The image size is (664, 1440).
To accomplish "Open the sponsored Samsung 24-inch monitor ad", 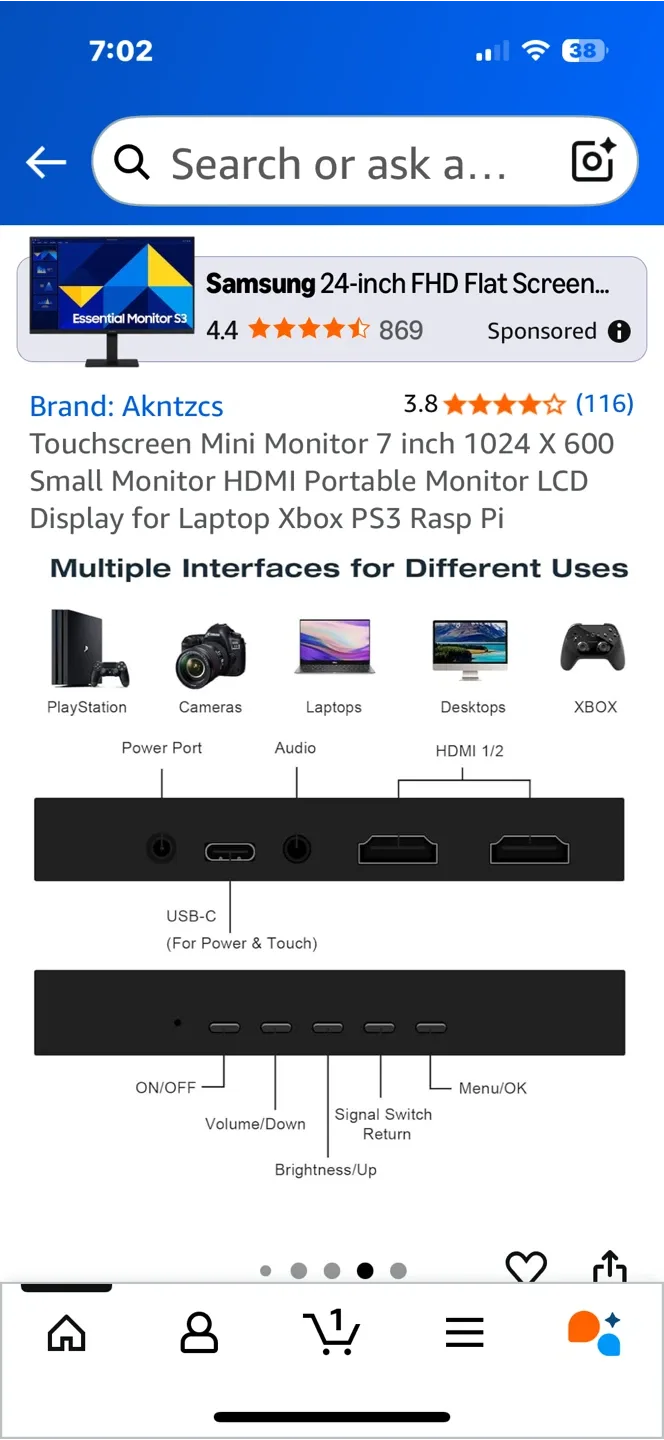I will click(331, 302).
